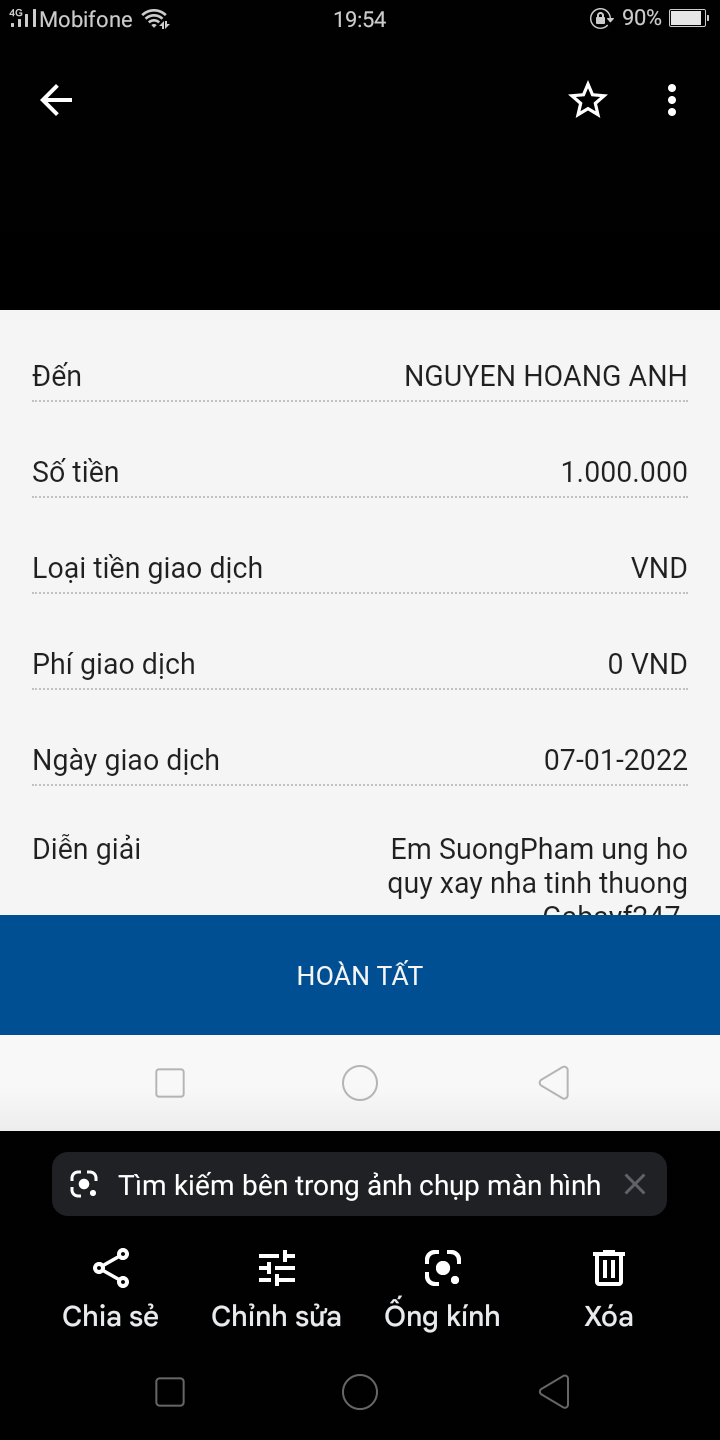Image resolution: width=720 pixels, height=1440 pixels.
Task: Open Chỉnh sửa to edit the image
Action: pyautogui.click(x=276, y=1288)
